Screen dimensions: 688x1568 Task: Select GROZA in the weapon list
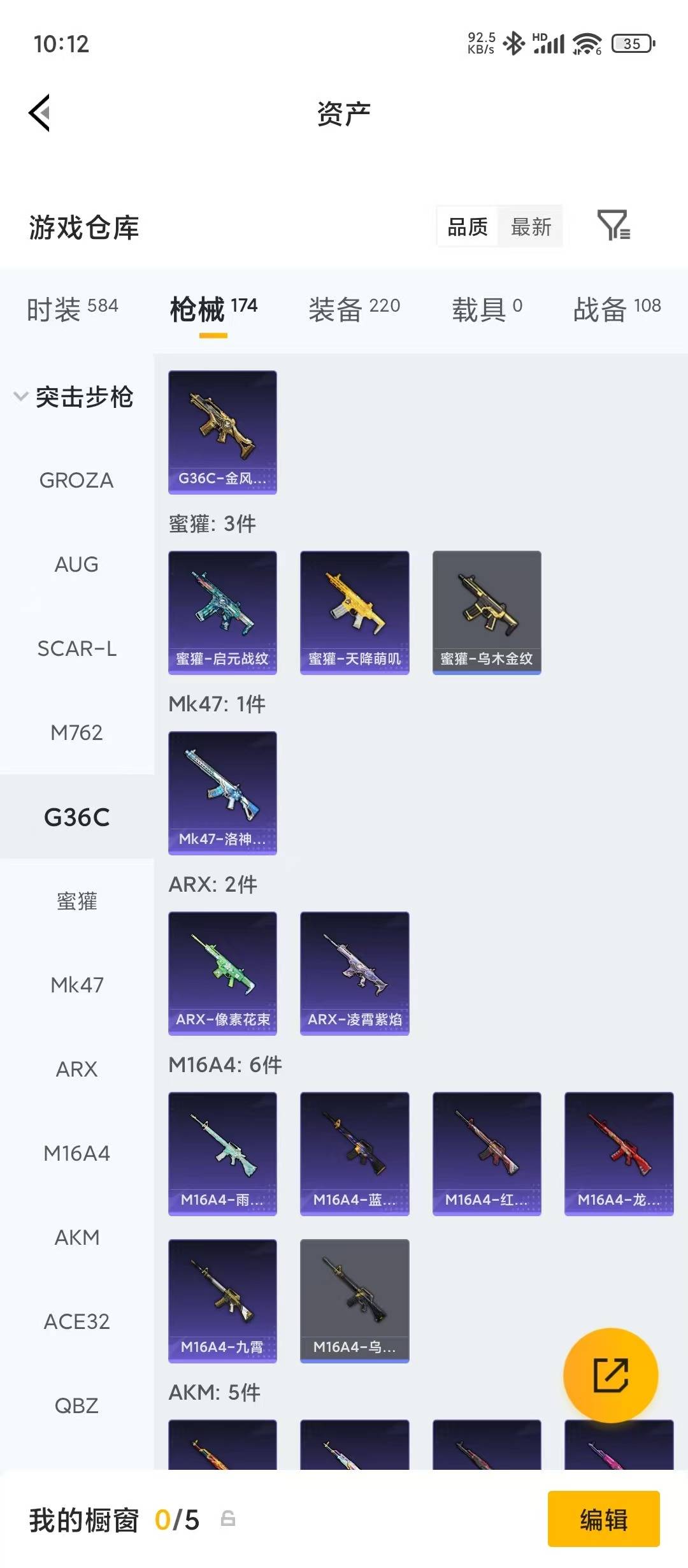[x=76, y=480]
